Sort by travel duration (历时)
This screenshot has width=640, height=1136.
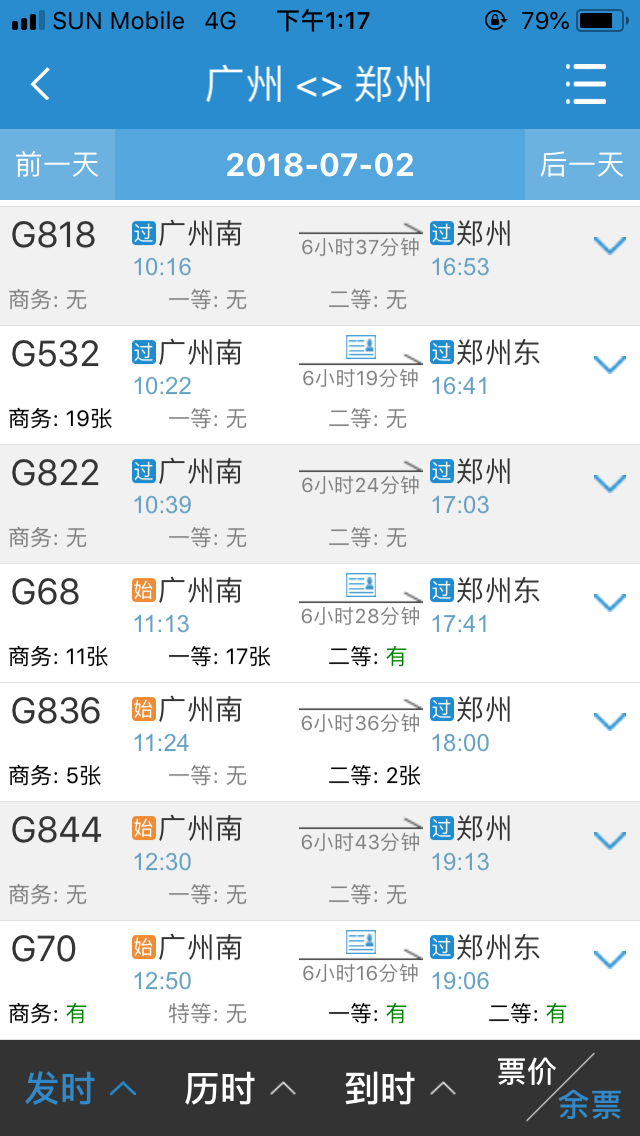(x=240, y=1088)
